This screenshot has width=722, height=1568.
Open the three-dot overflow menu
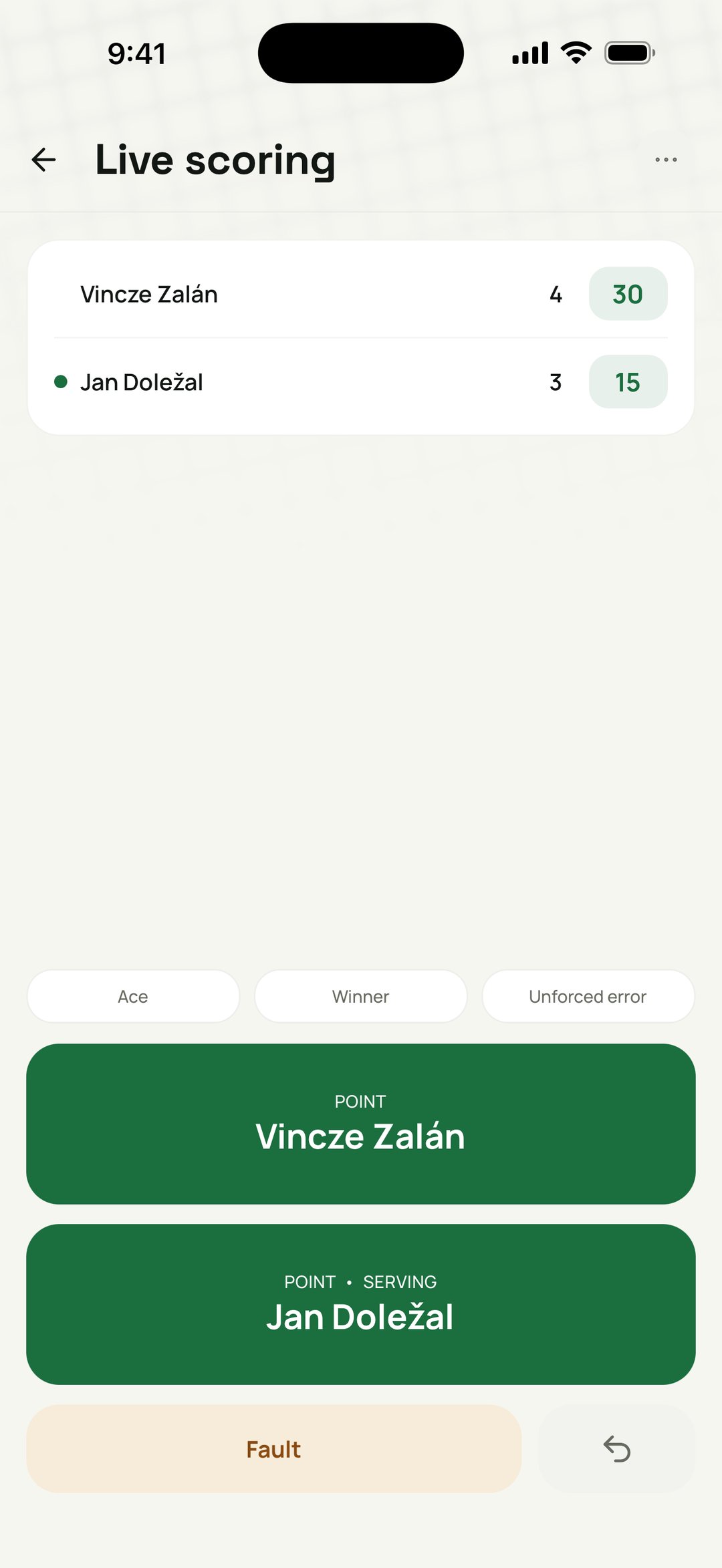click(666, 160)
